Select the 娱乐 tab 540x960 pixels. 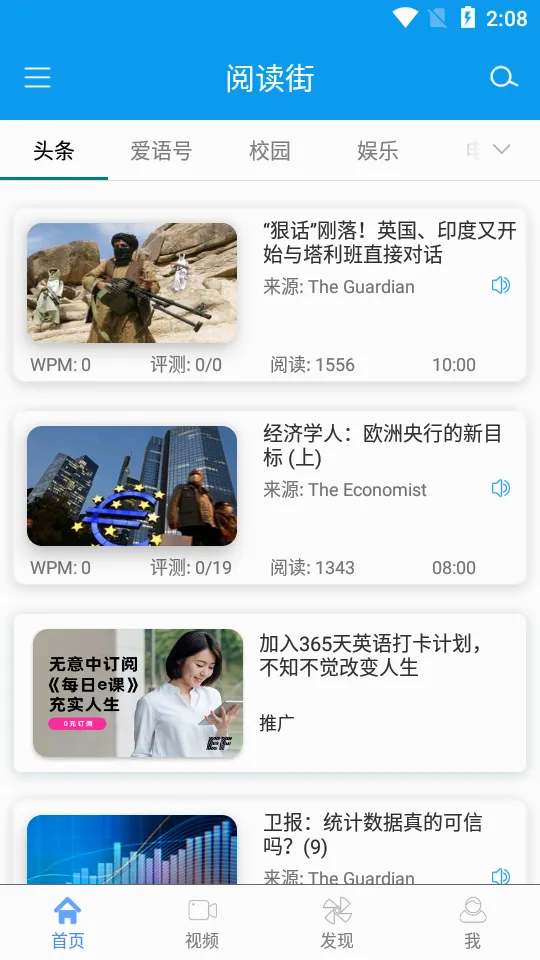click(378, 151)
